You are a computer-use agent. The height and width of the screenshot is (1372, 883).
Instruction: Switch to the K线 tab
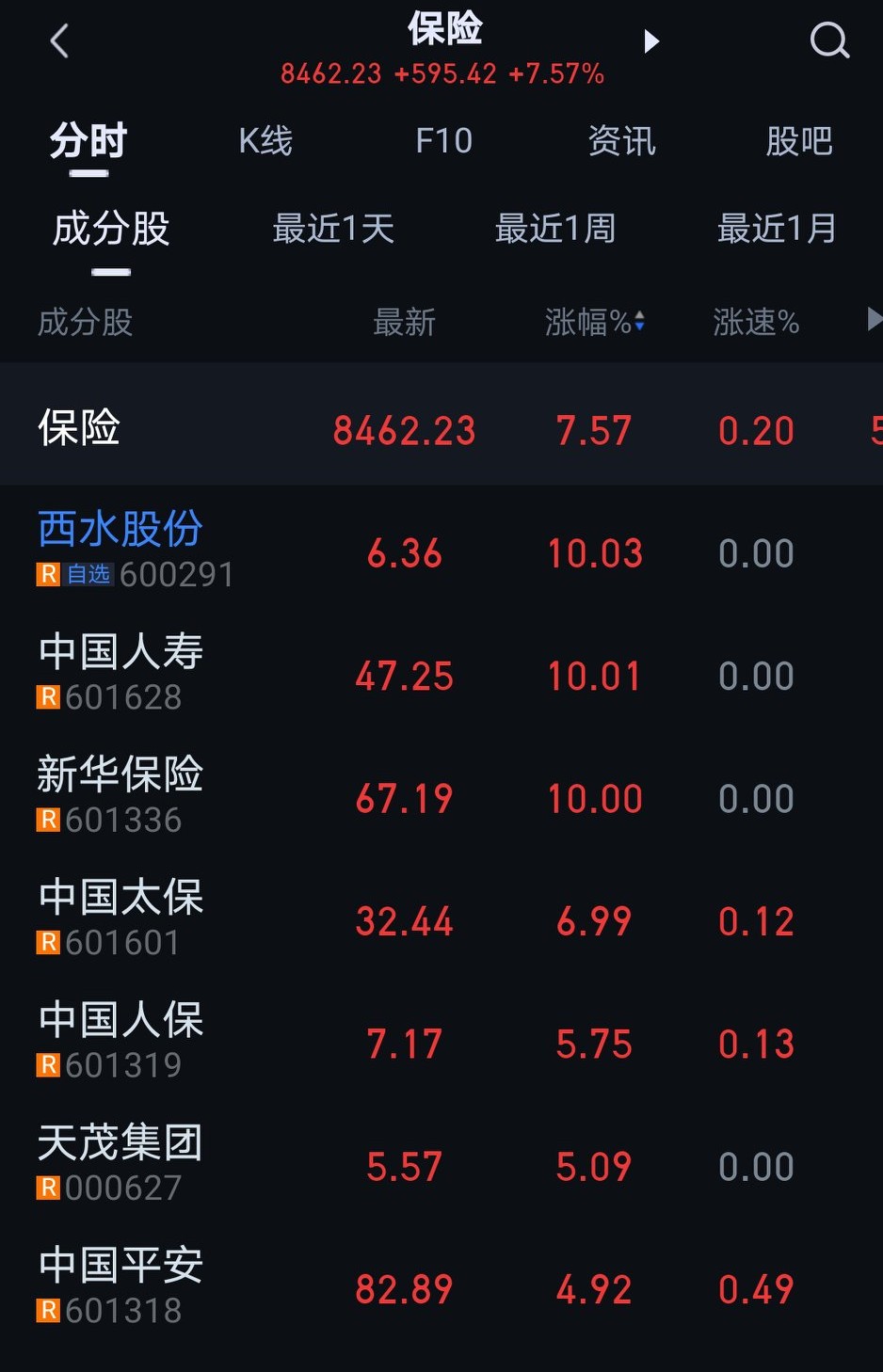[x=265, y=141]
